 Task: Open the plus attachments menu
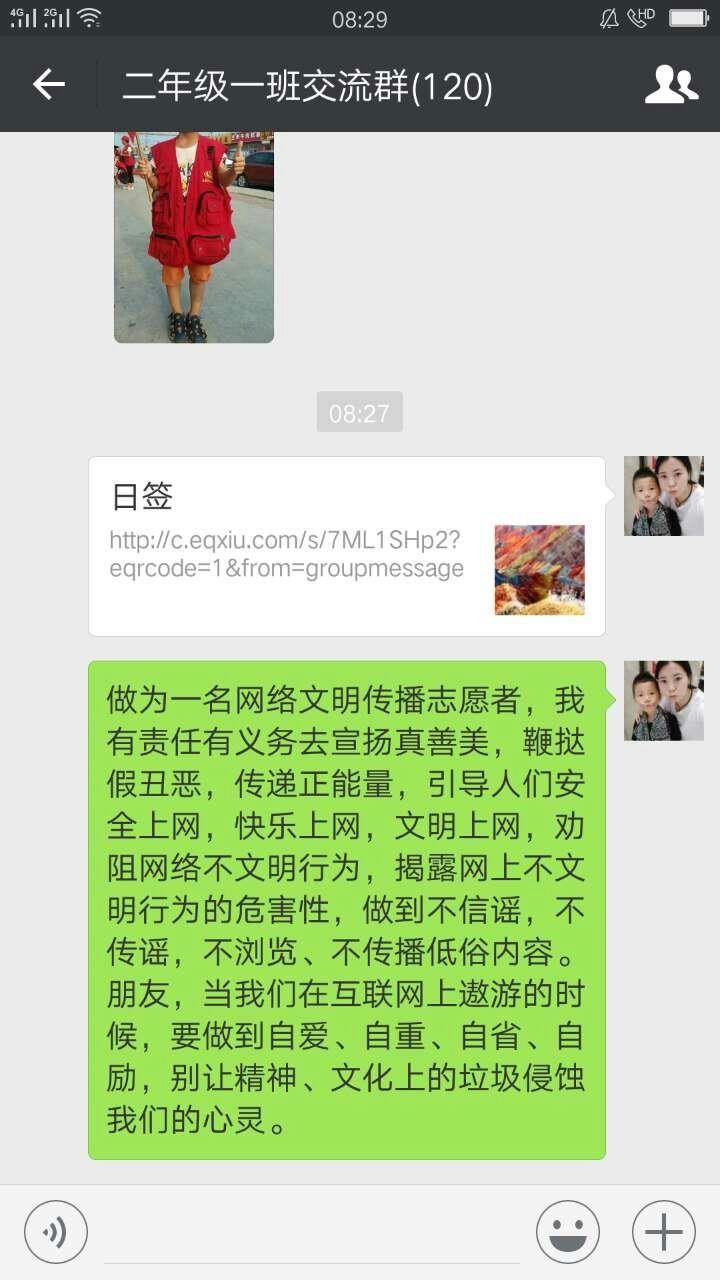664,1232
